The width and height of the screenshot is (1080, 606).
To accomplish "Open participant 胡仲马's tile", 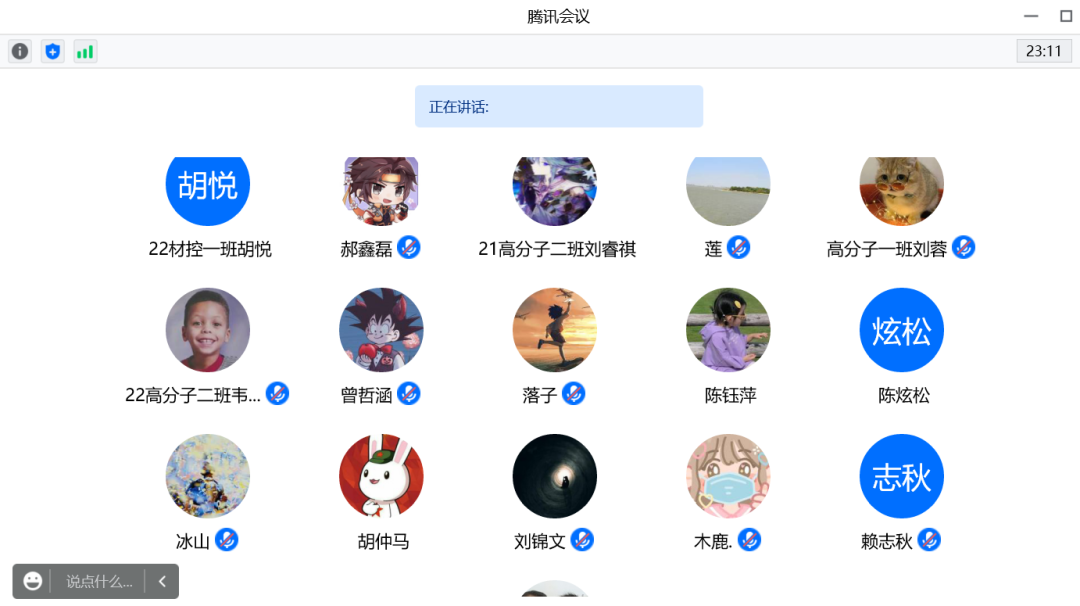I will [381, 476].
